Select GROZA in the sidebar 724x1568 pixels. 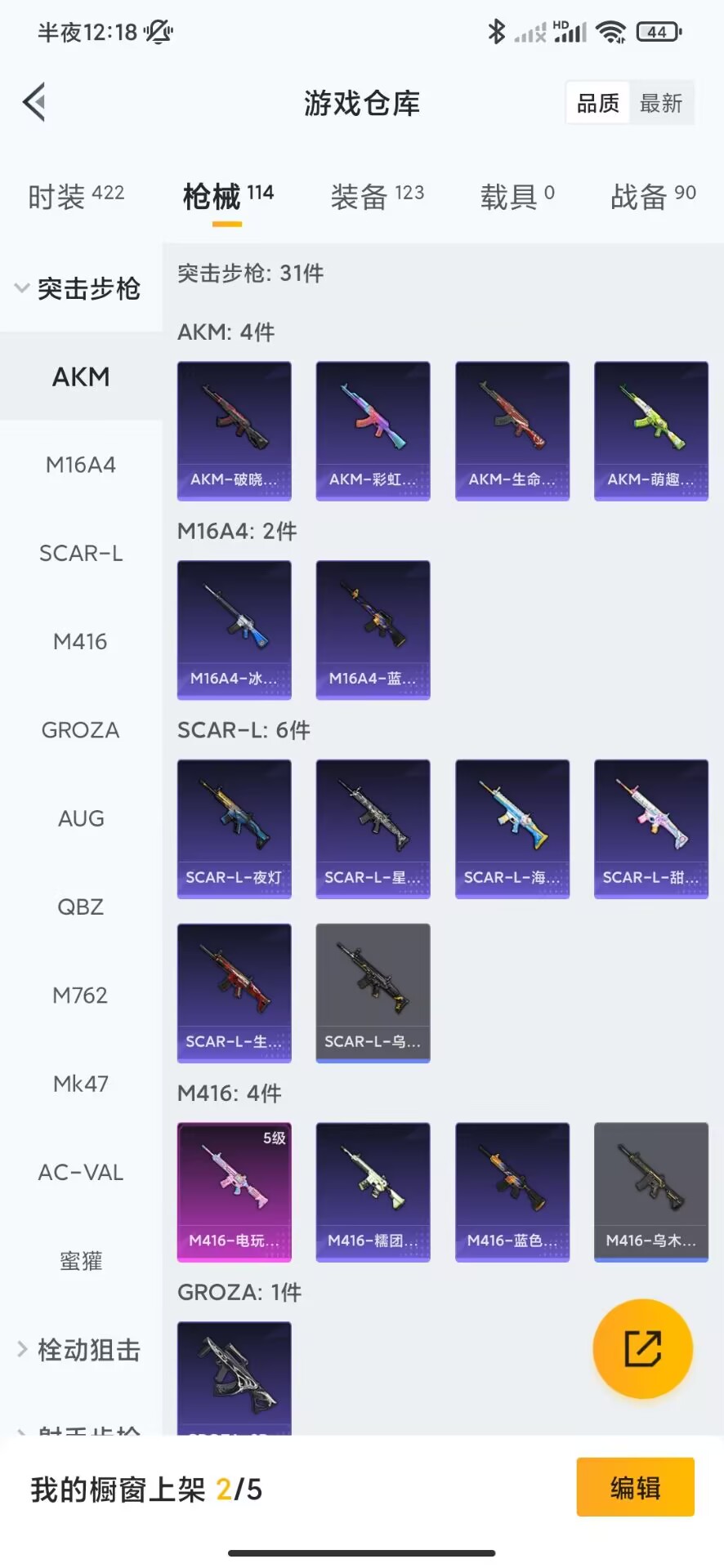(x=81, y=730)
